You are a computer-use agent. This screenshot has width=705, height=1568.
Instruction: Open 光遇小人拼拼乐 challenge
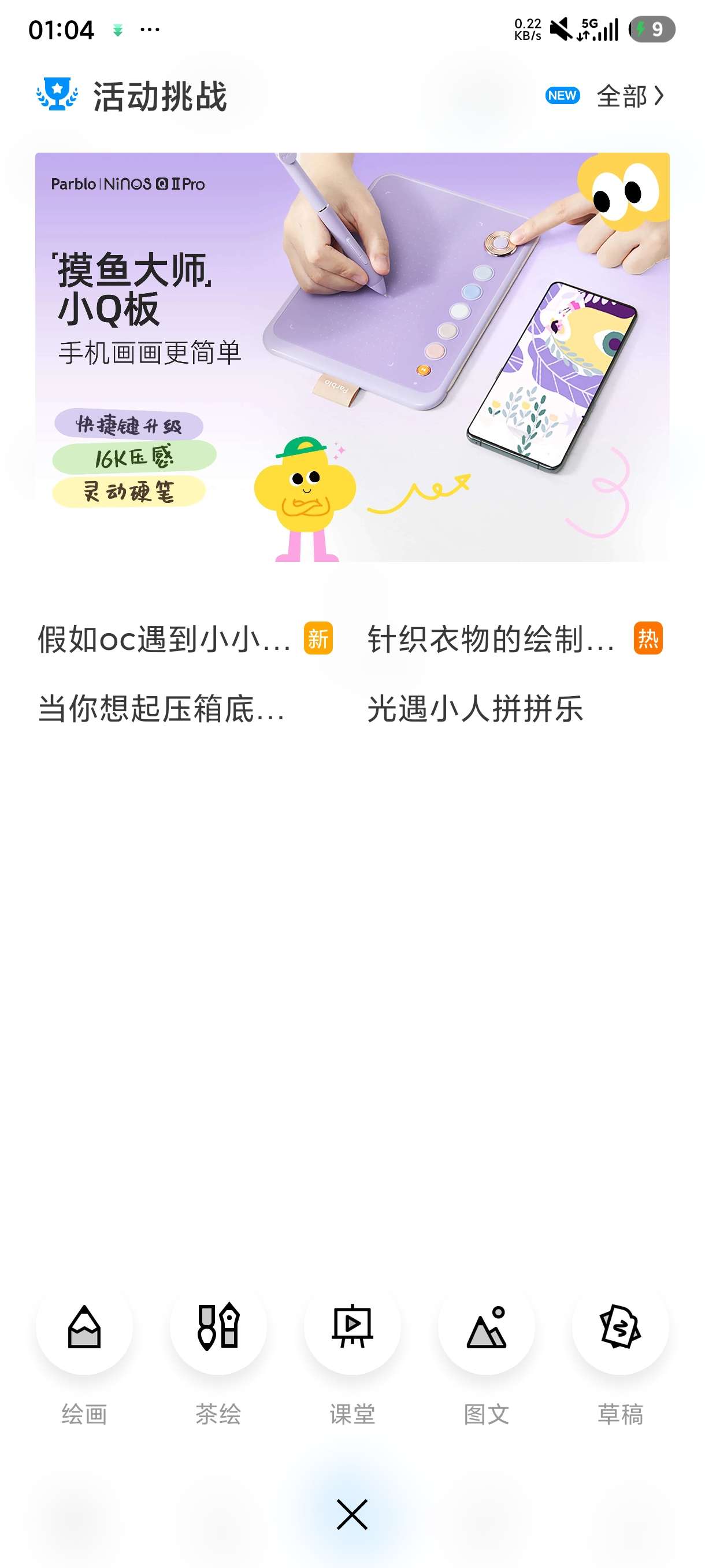[x=475, y=708]
